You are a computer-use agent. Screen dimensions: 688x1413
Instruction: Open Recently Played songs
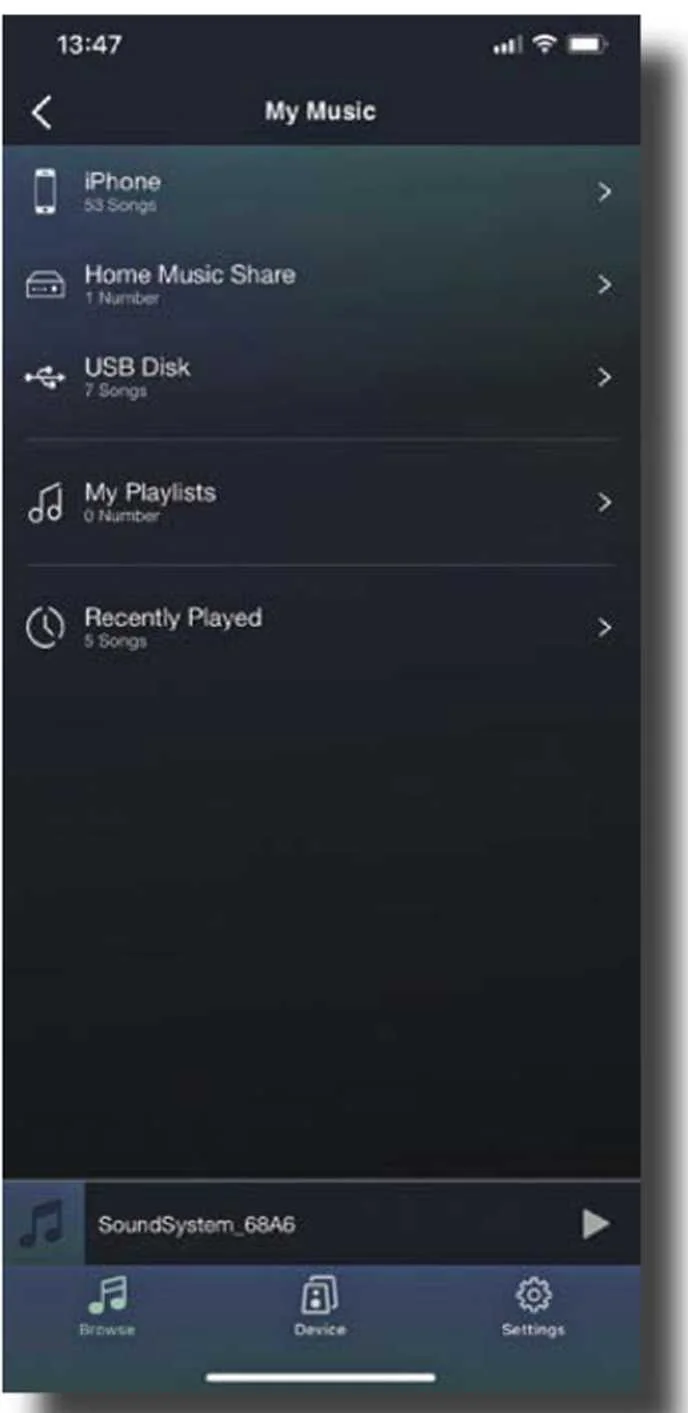[321, 628]
